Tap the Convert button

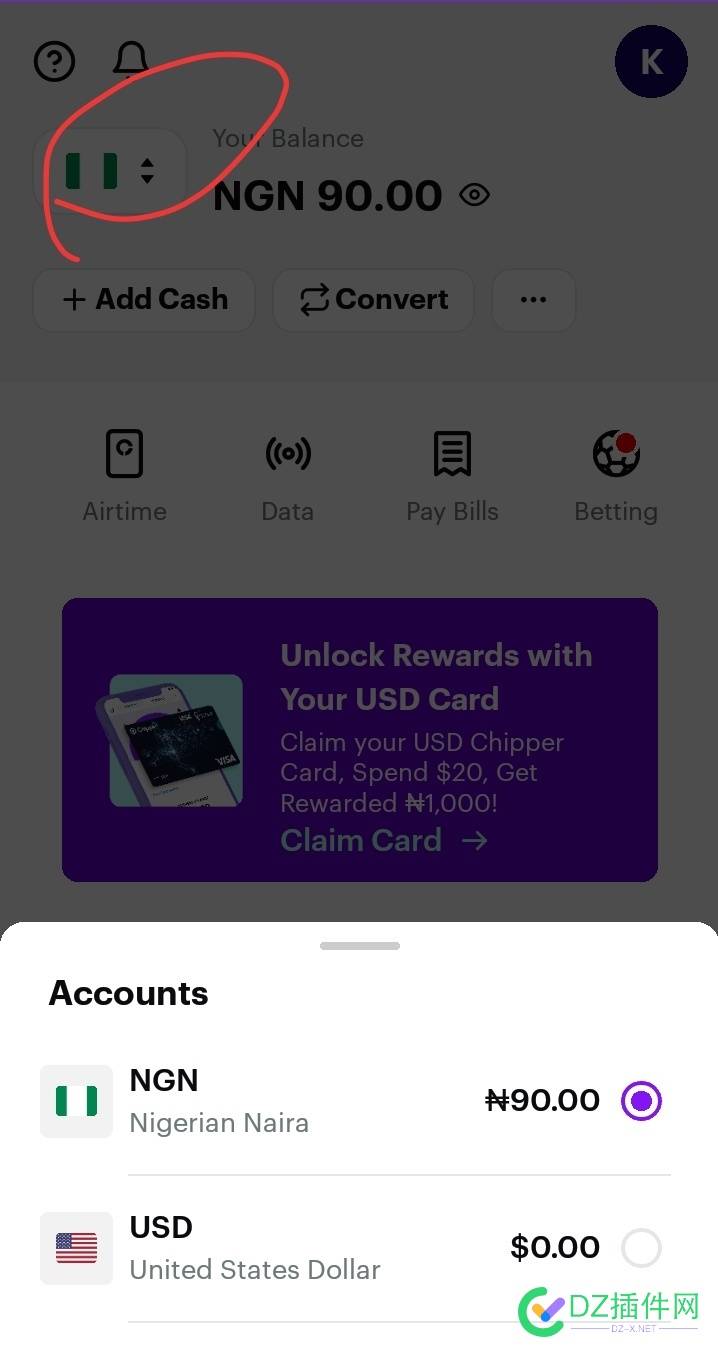click(x=373, y=299)
